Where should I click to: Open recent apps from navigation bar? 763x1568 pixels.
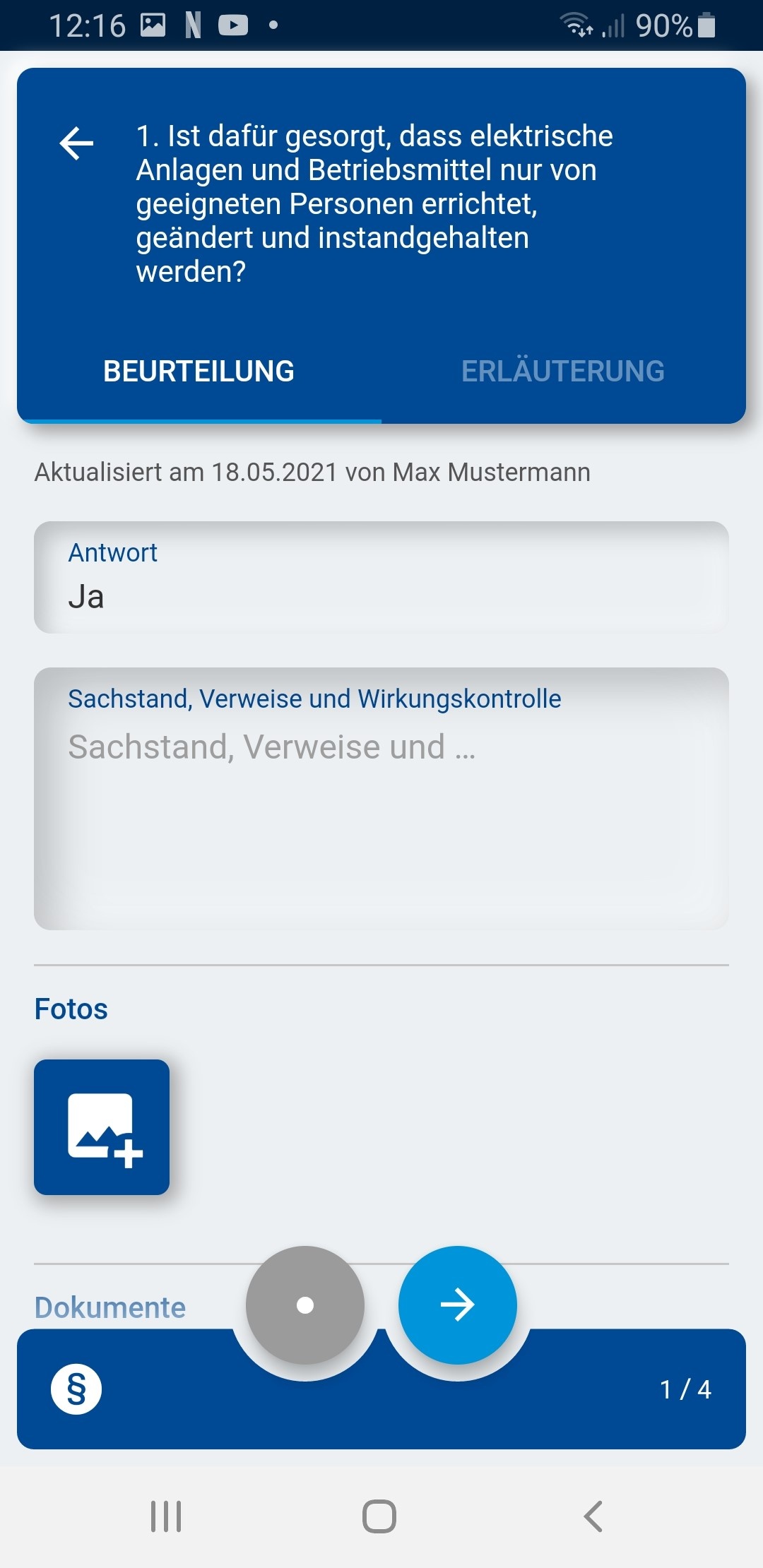(166, 1516)
